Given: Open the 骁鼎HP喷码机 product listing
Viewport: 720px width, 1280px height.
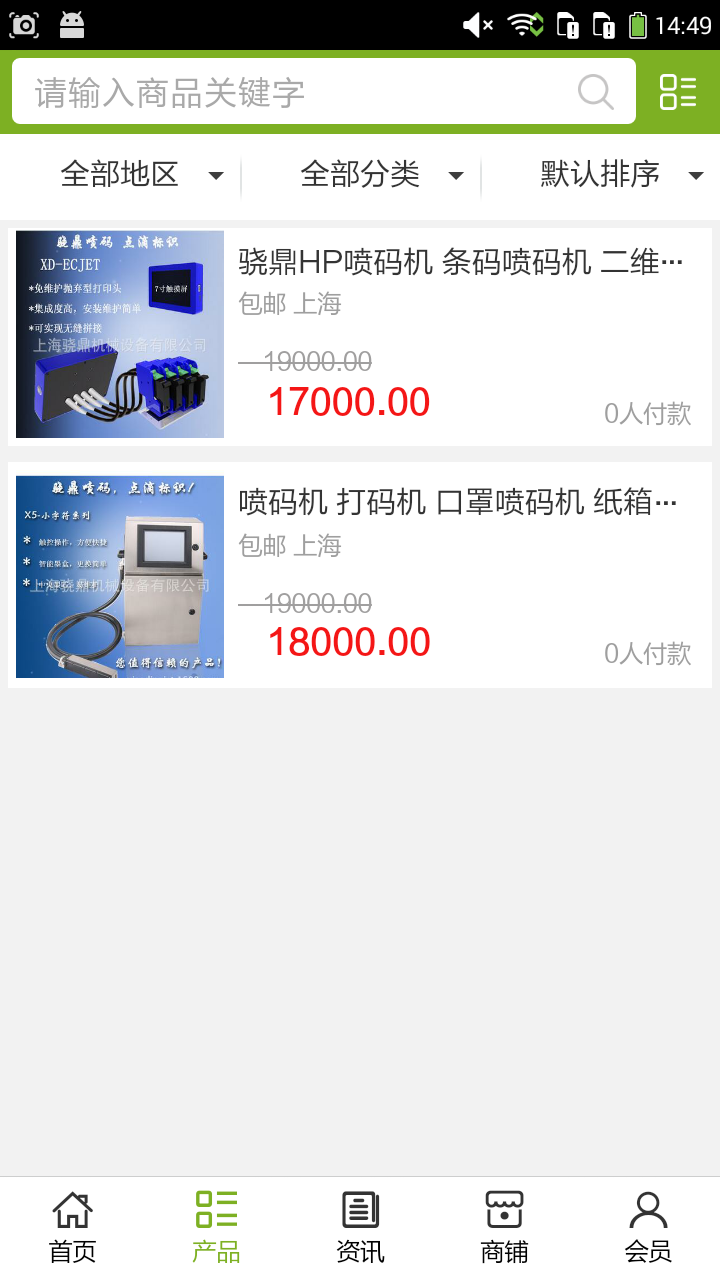Looking at the screenshot, I should 450,261.
